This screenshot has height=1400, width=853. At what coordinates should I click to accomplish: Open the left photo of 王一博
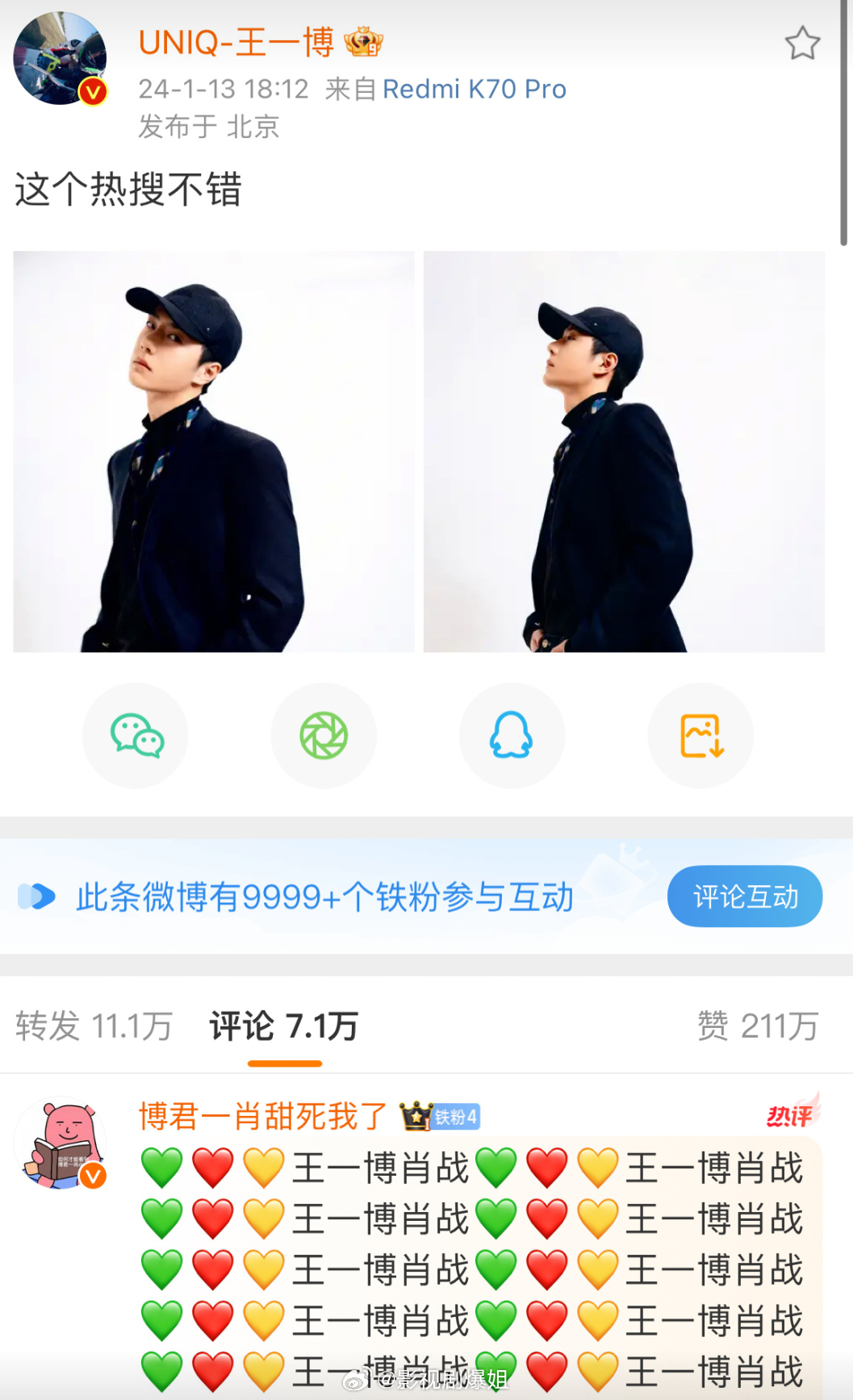click(x=213, y=449)
